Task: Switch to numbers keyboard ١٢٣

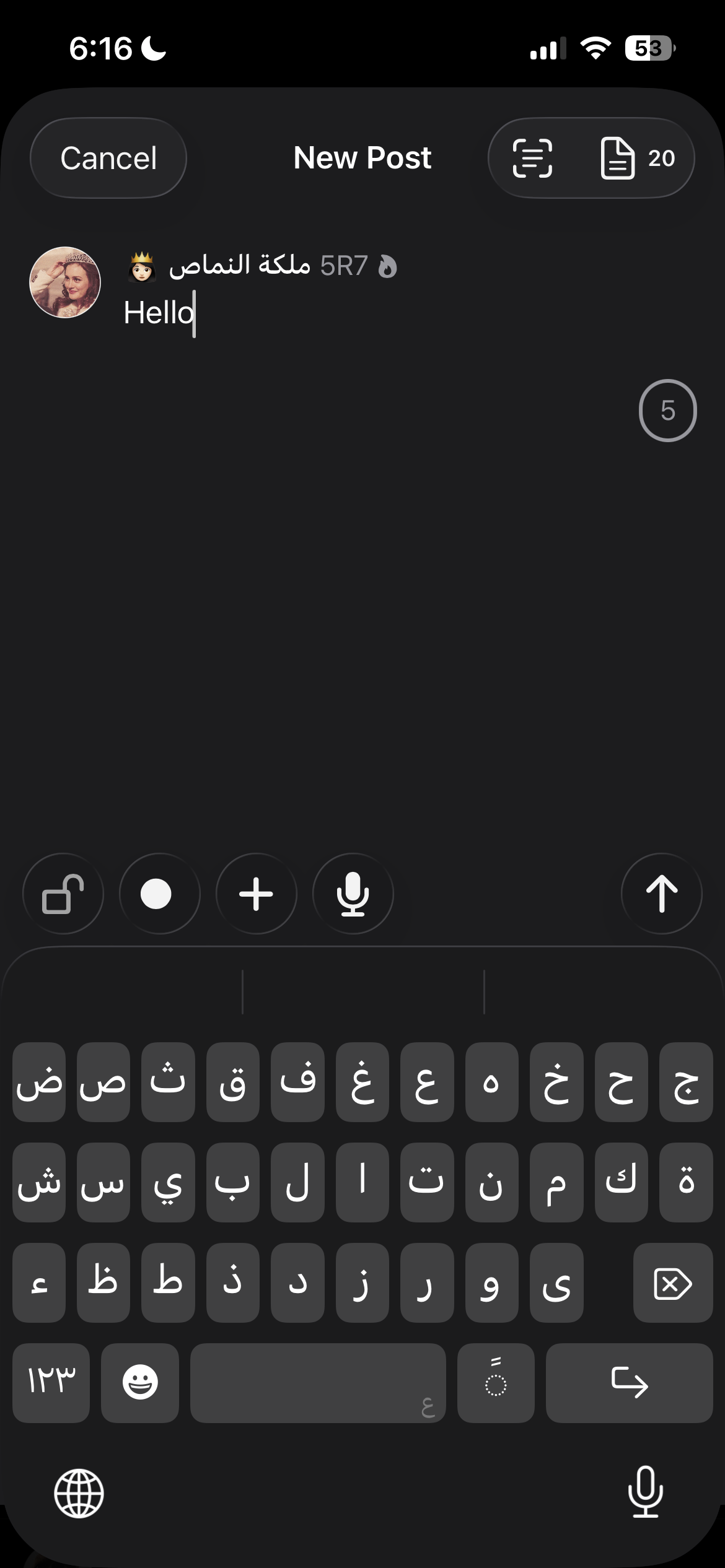Action: point(51,1383)
